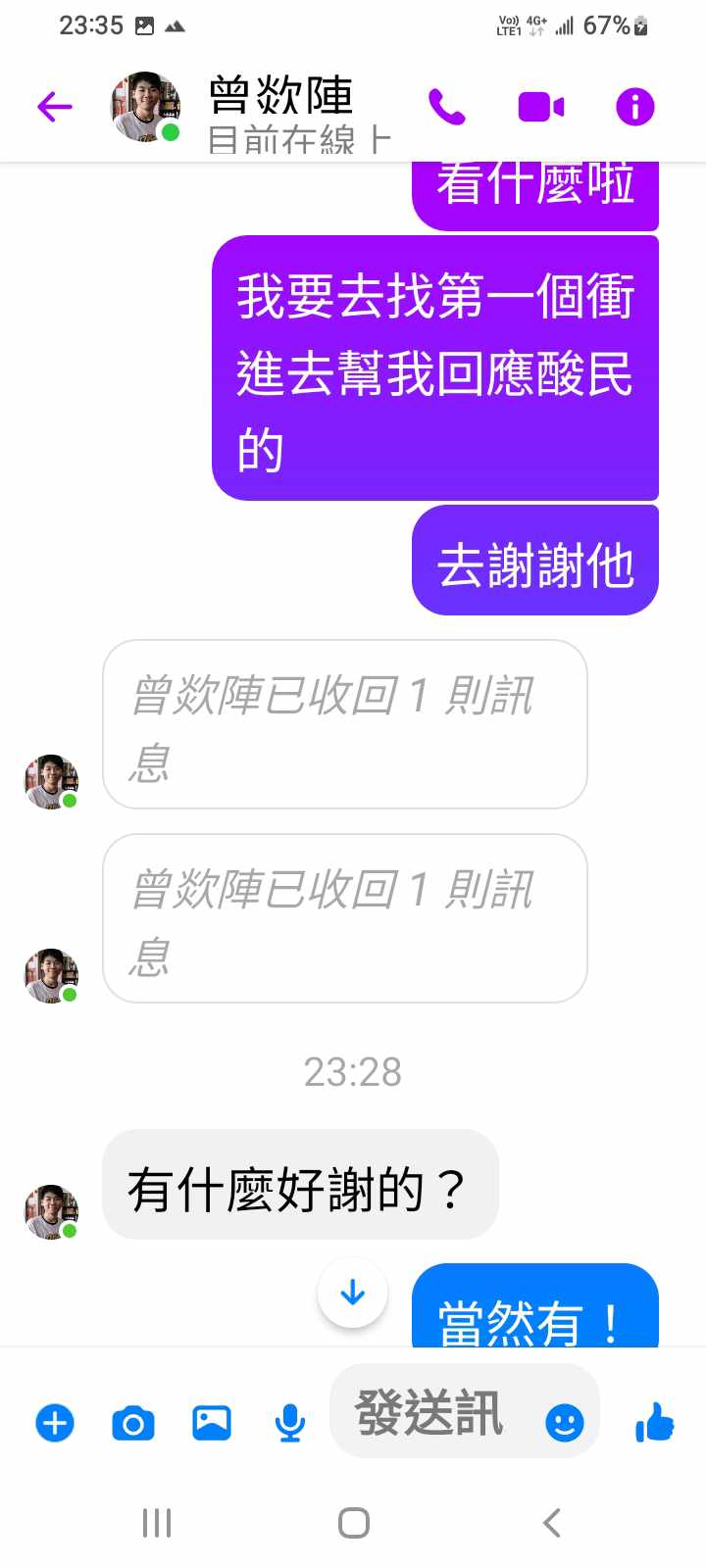Go back to the chat list

pos(55,106)
